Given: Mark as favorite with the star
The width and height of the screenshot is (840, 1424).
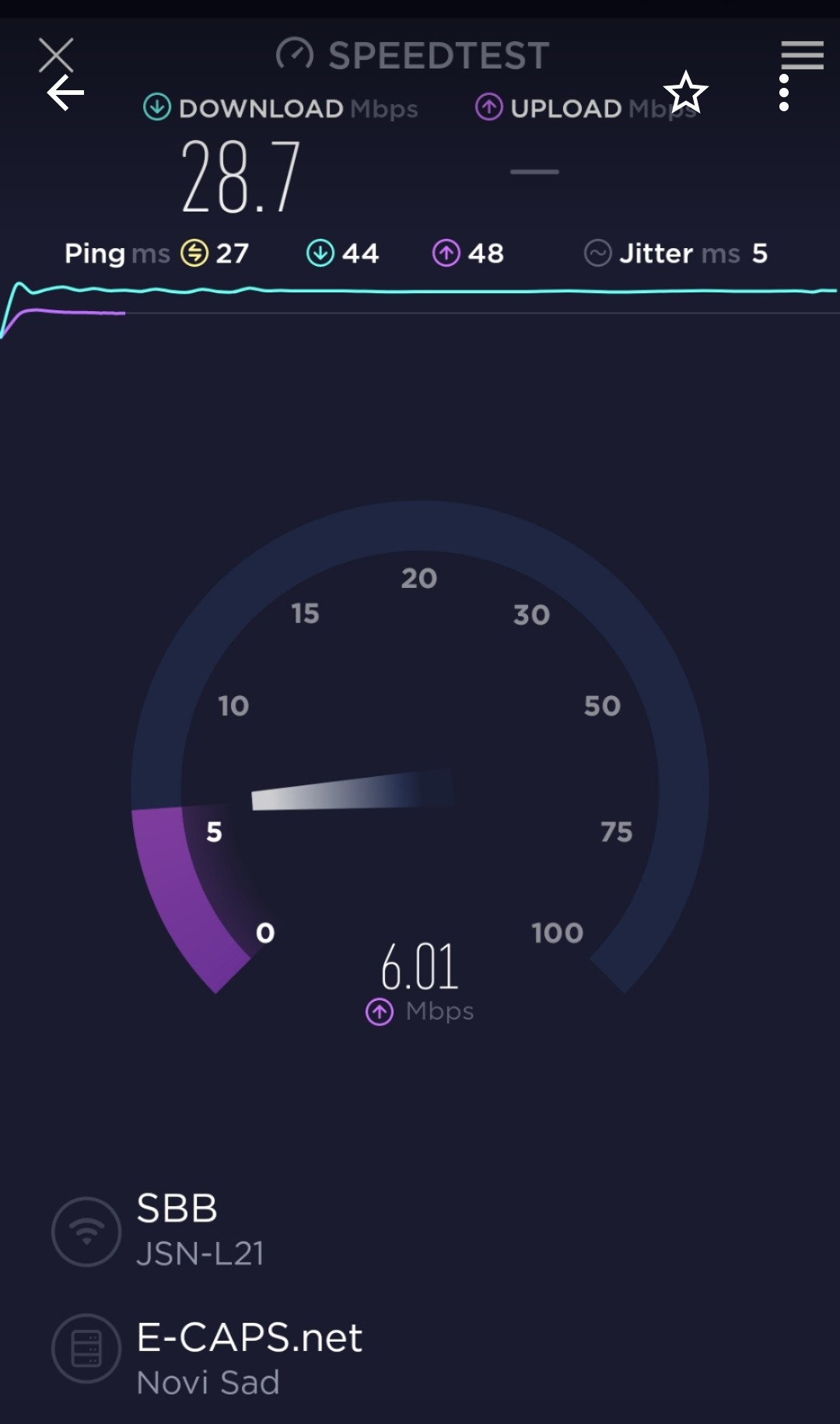Looking at the screenshot, I should (x=686, y=93).
